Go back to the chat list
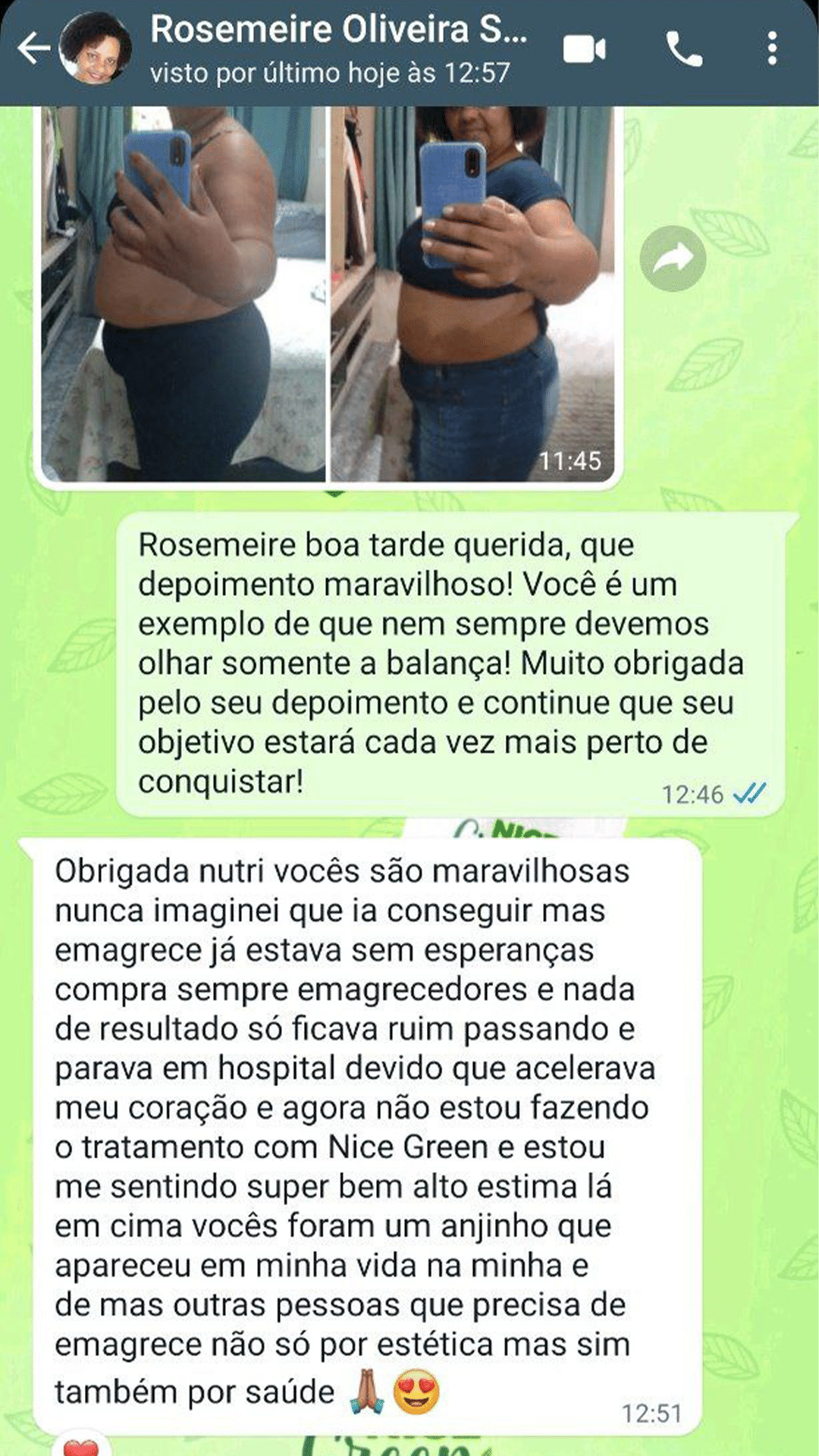This screenshot has height=1456, width=819. click(33, 49)
